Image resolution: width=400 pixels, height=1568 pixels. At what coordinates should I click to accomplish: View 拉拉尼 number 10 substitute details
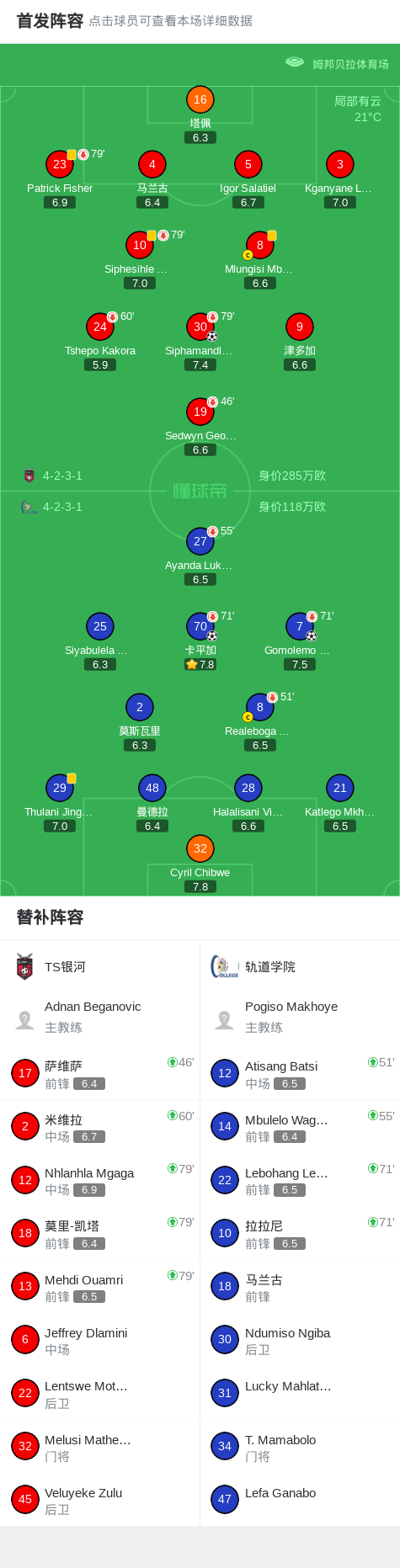click(x=300, y=1233)
